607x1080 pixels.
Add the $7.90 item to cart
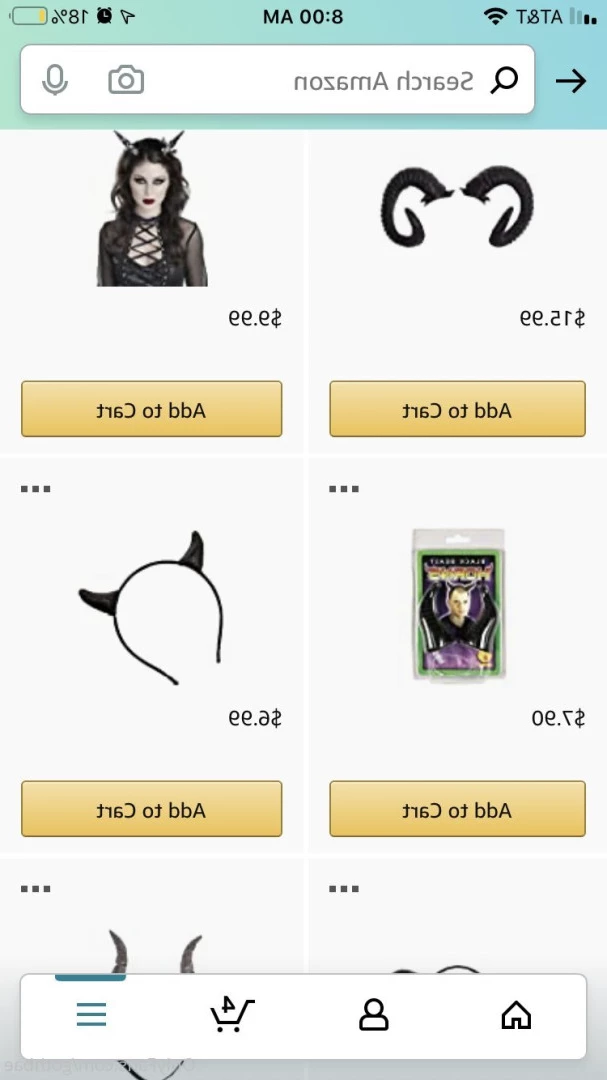pyautogui.click(x=457, y=810)
